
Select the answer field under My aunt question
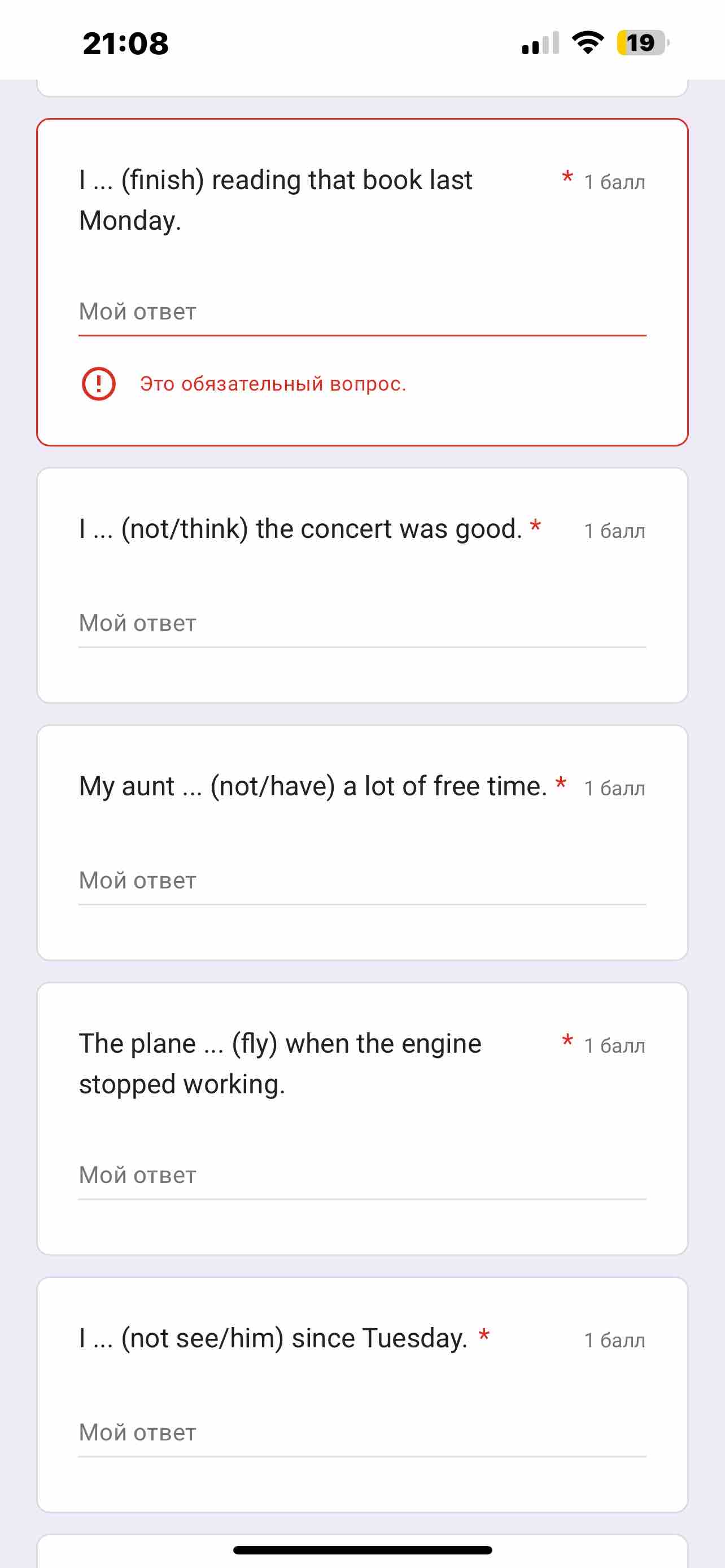pyautogui.click(x=362, y=882)
